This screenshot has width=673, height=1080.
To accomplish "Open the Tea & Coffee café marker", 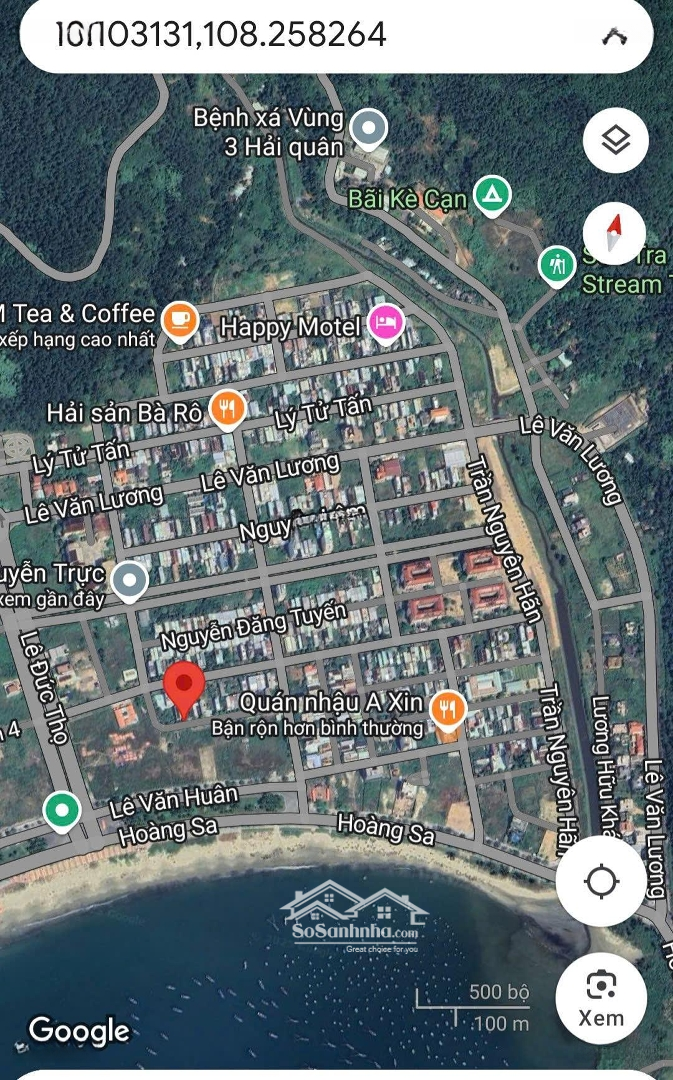I will coord(180,320).
